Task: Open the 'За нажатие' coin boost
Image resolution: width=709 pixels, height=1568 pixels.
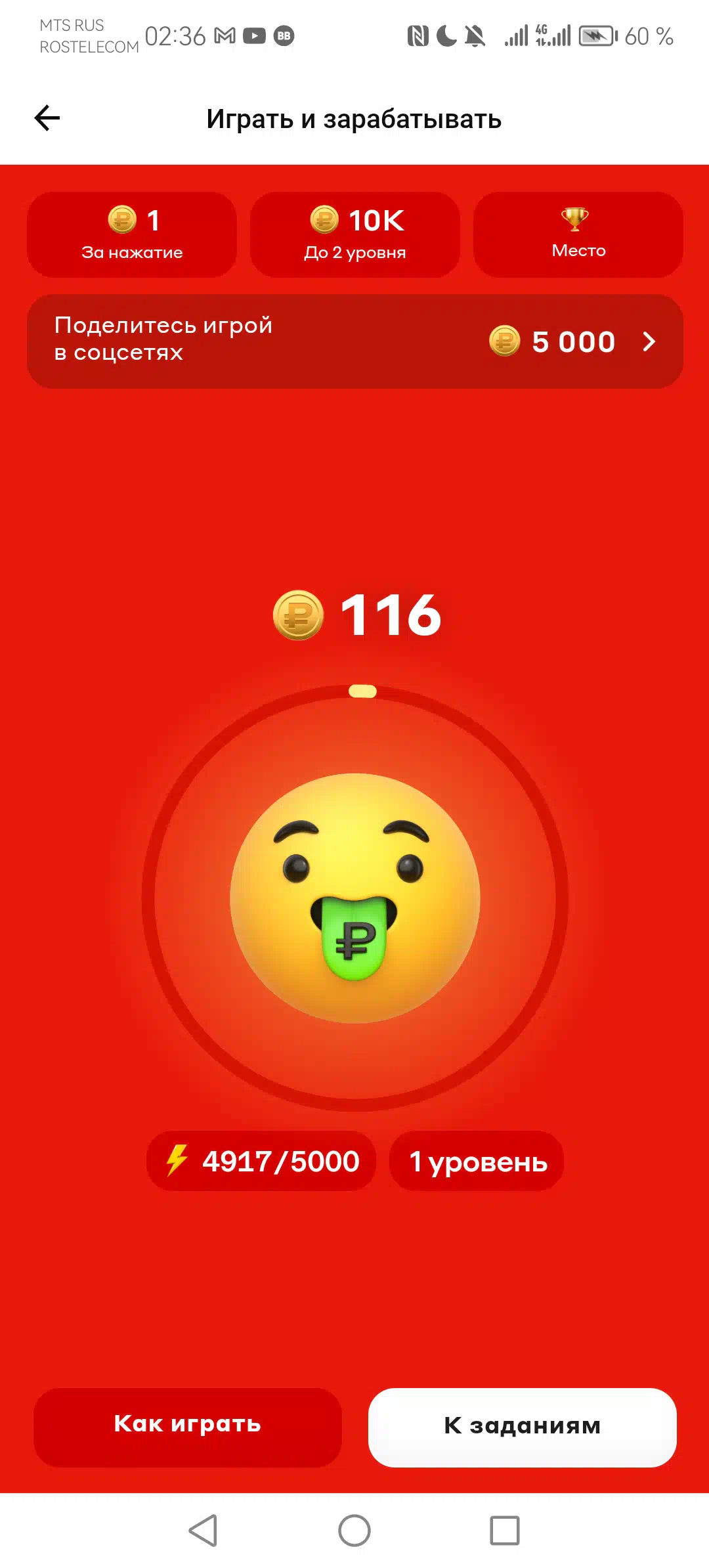Action: pyautogui.click(x=132, y=234)
